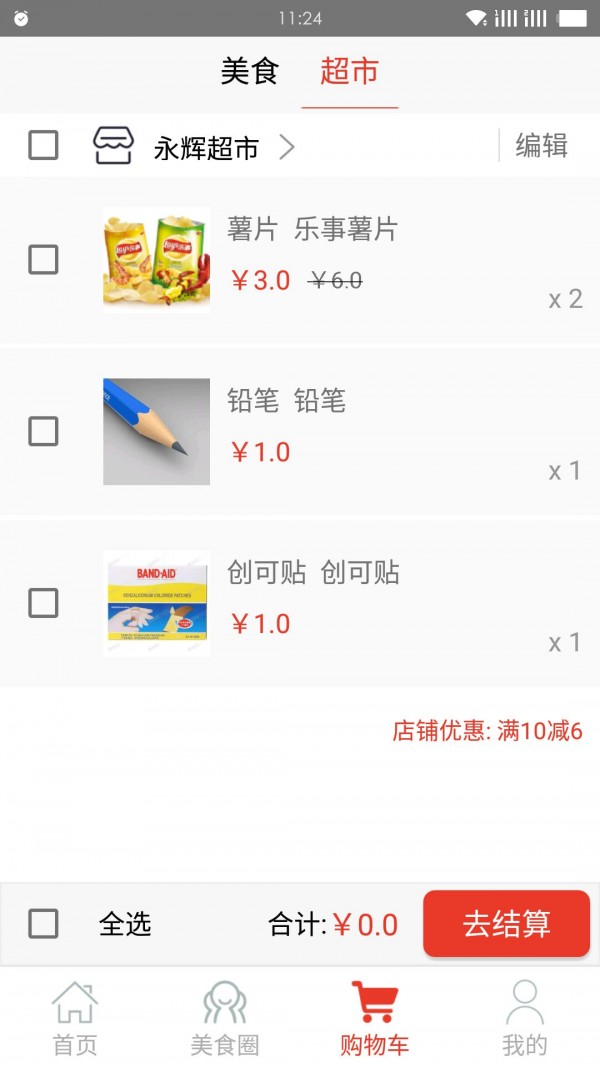The height and width of the screenshot is (1067, 600).
Task: Go to the 首页 tab
Action: 75,1018
